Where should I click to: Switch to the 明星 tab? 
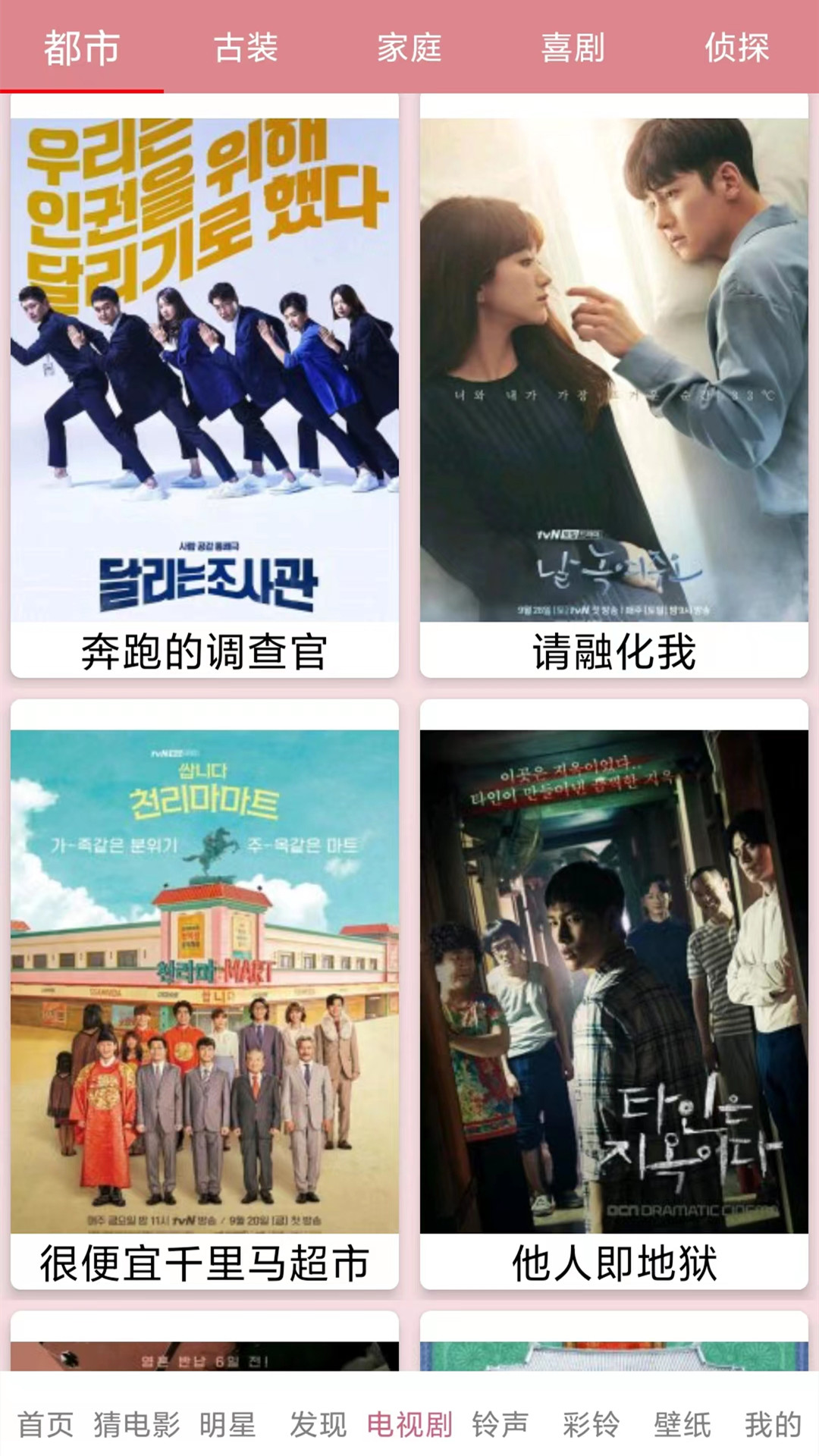coord(227,1424)
